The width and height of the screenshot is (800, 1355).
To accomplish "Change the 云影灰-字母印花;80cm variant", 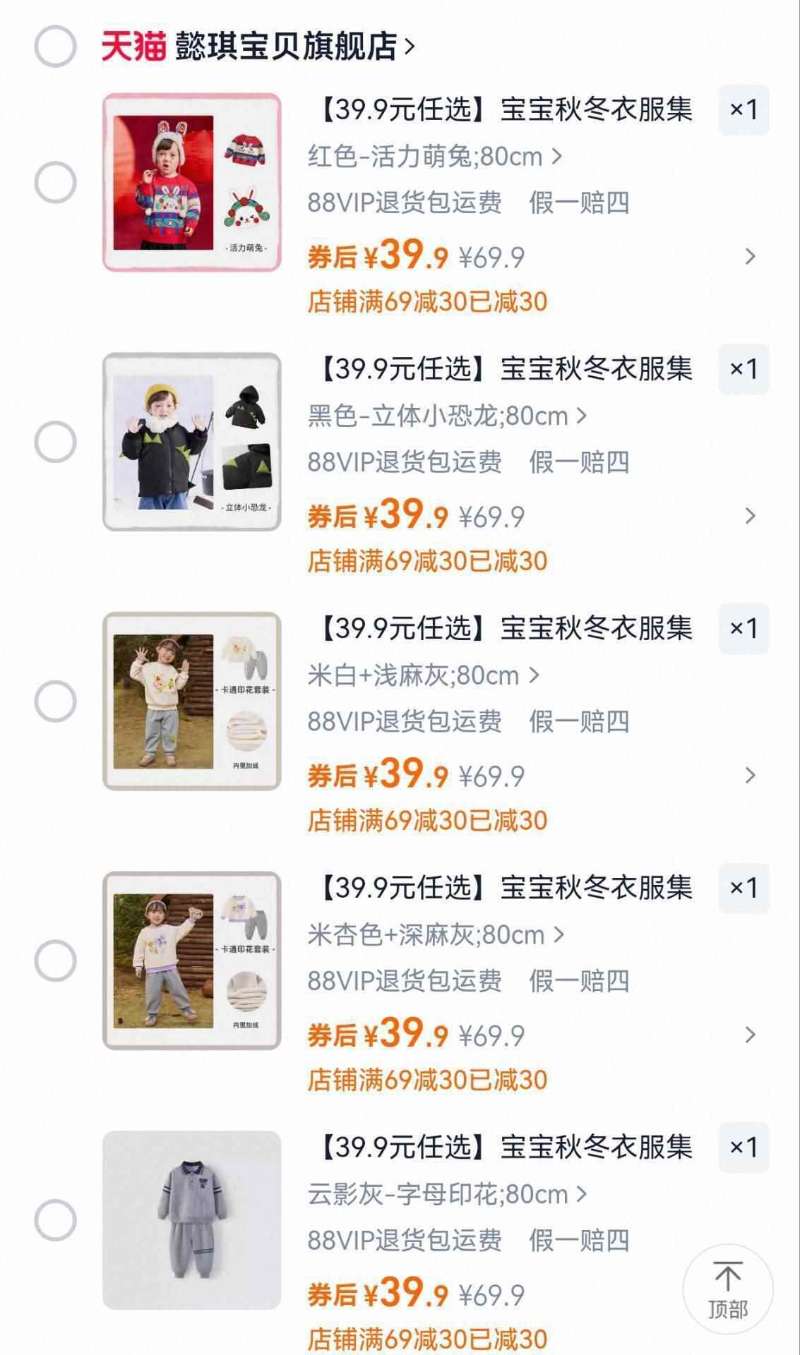I will [447, 1194].
